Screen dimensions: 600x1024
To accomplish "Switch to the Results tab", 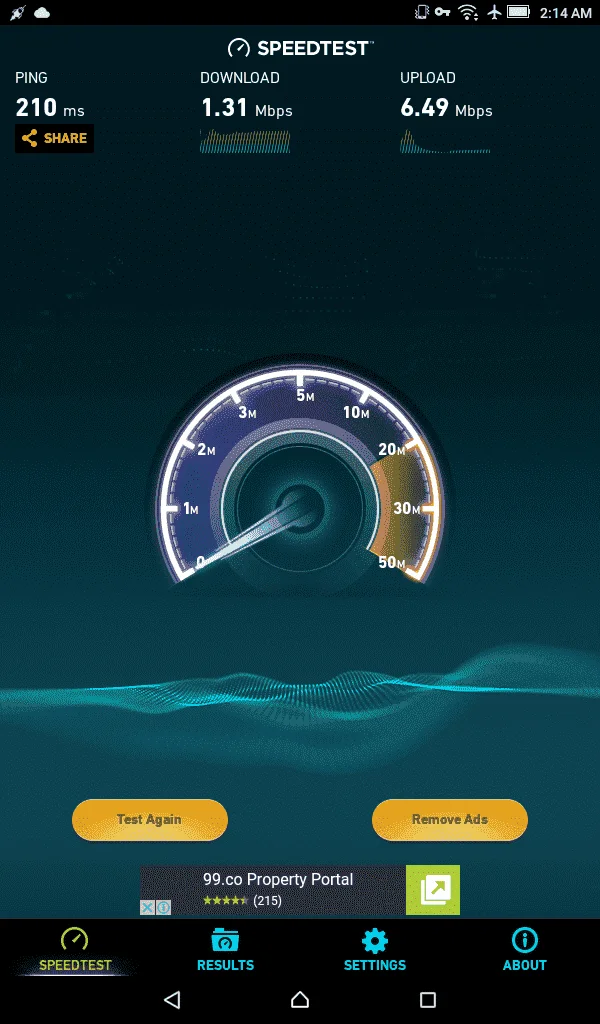I will 225,950.
